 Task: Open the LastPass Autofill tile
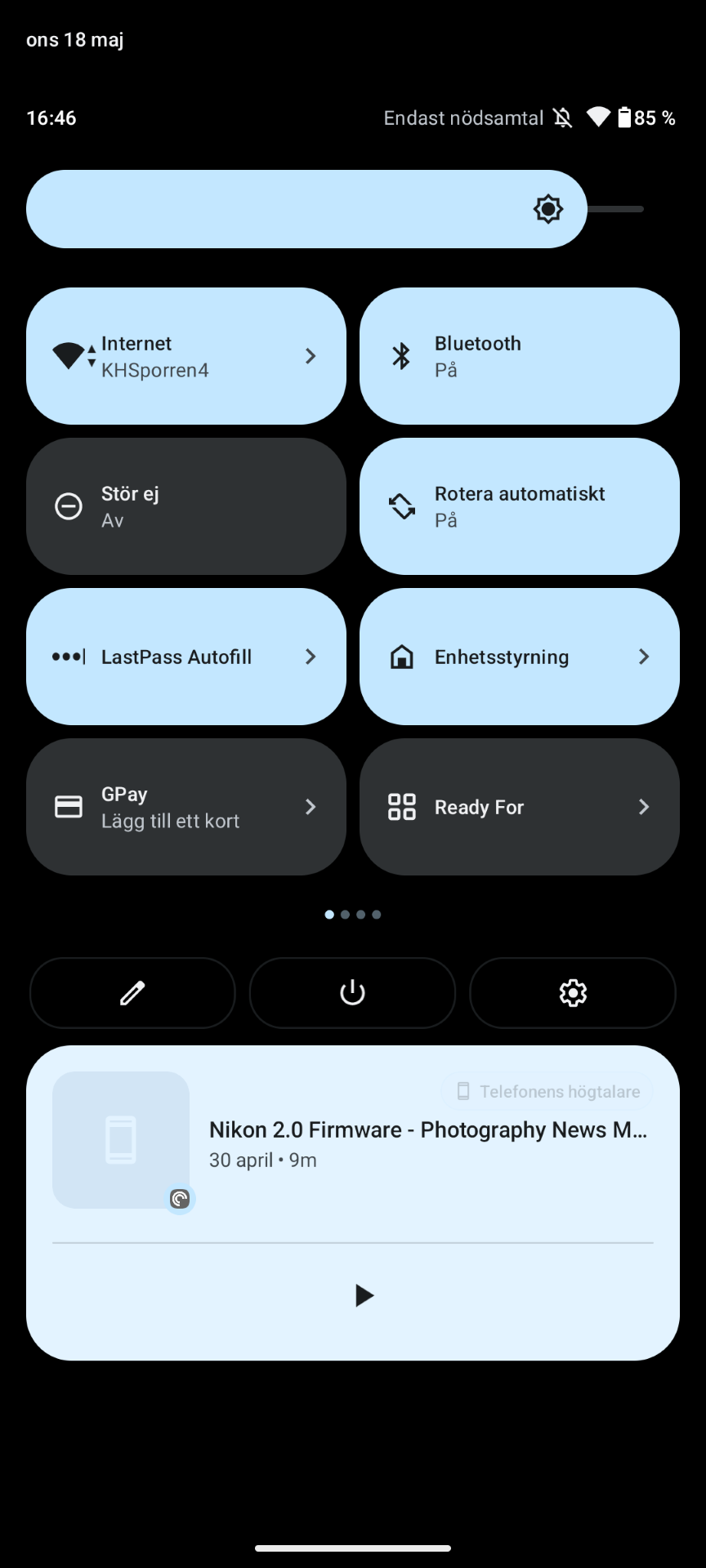[186, 657]
